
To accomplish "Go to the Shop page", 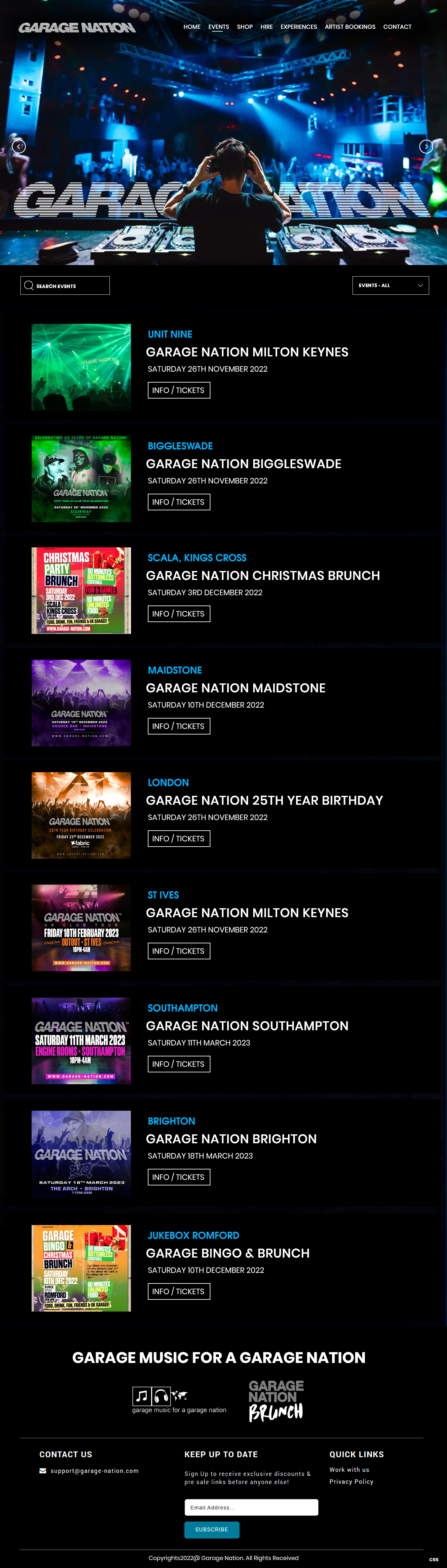I will click(x=245, y=27).
